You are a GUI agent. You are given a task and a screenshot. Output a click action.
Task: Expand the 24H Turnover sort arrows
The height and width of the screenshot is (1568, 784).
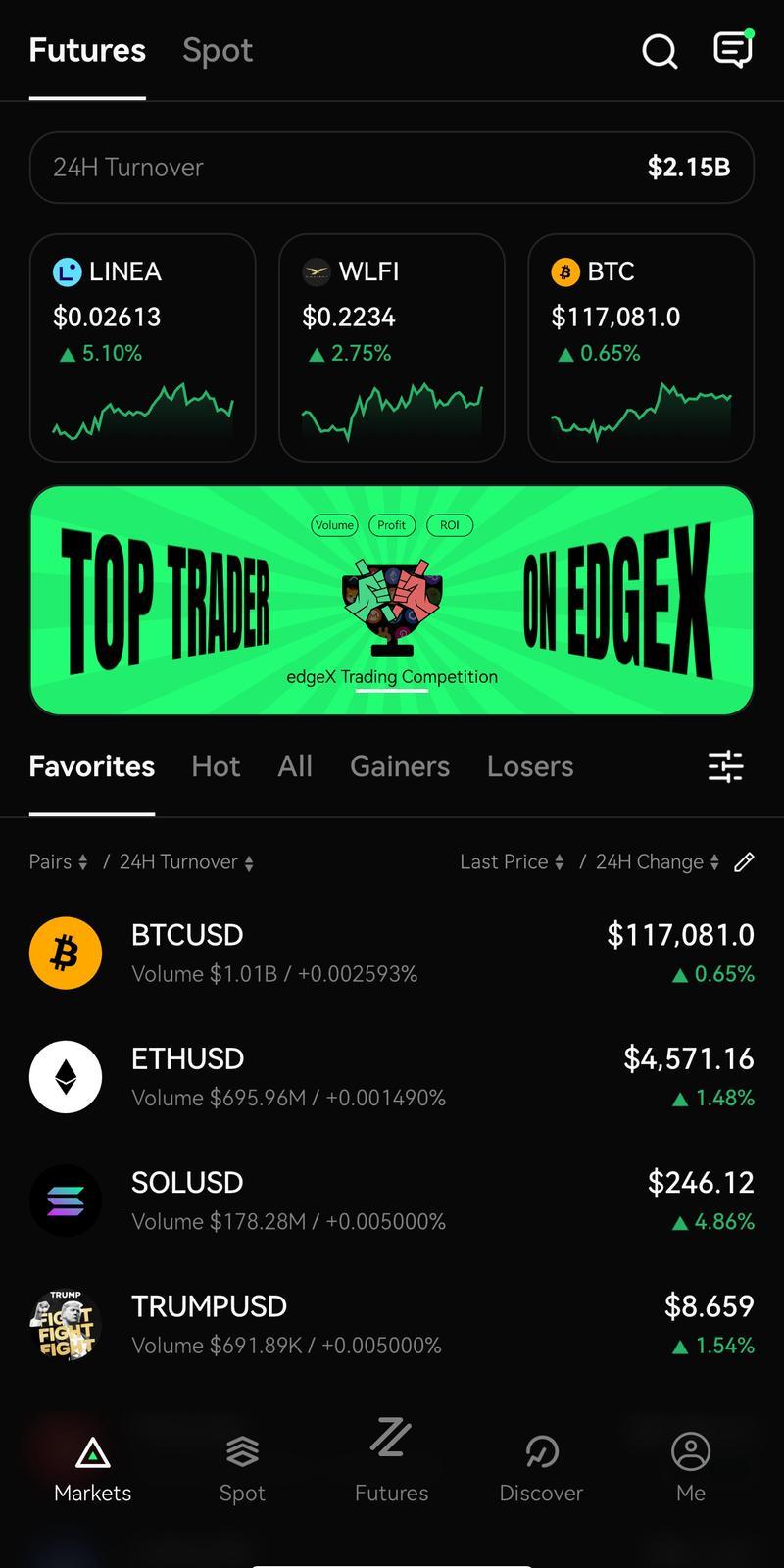coord(250,862)
